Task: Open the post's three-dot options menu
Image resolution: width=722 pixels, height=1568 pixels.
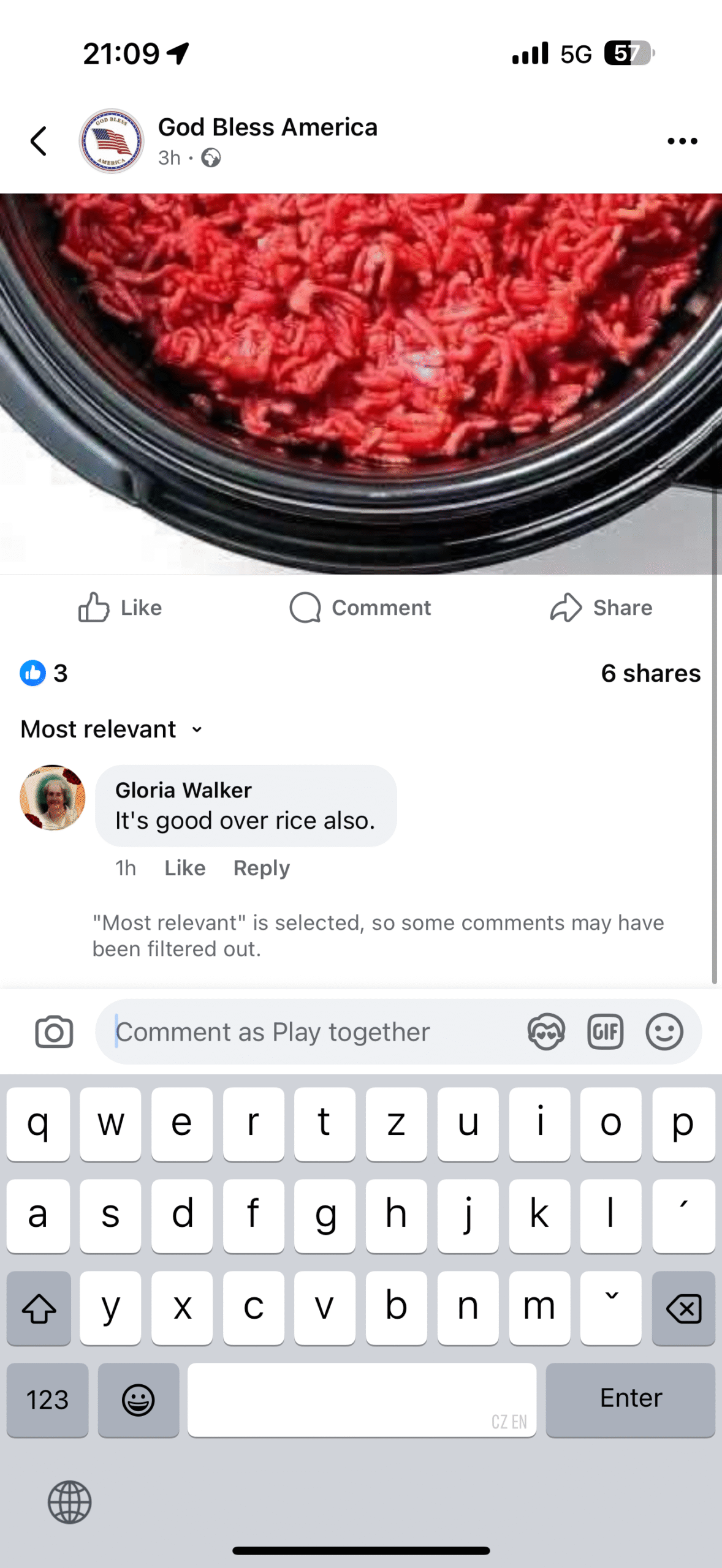Action: (682, 141)
